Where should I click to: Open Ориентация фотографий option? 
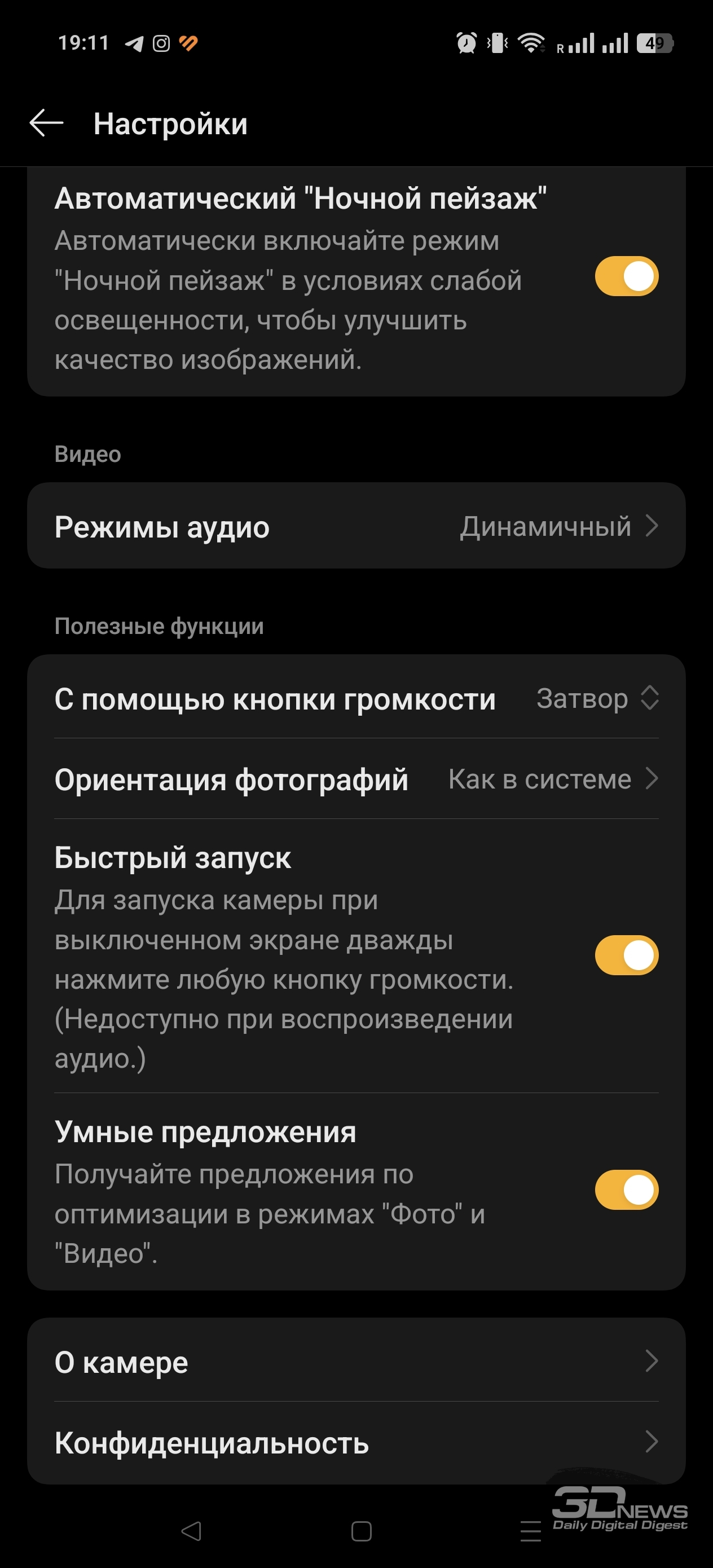[x=356, y=778]
